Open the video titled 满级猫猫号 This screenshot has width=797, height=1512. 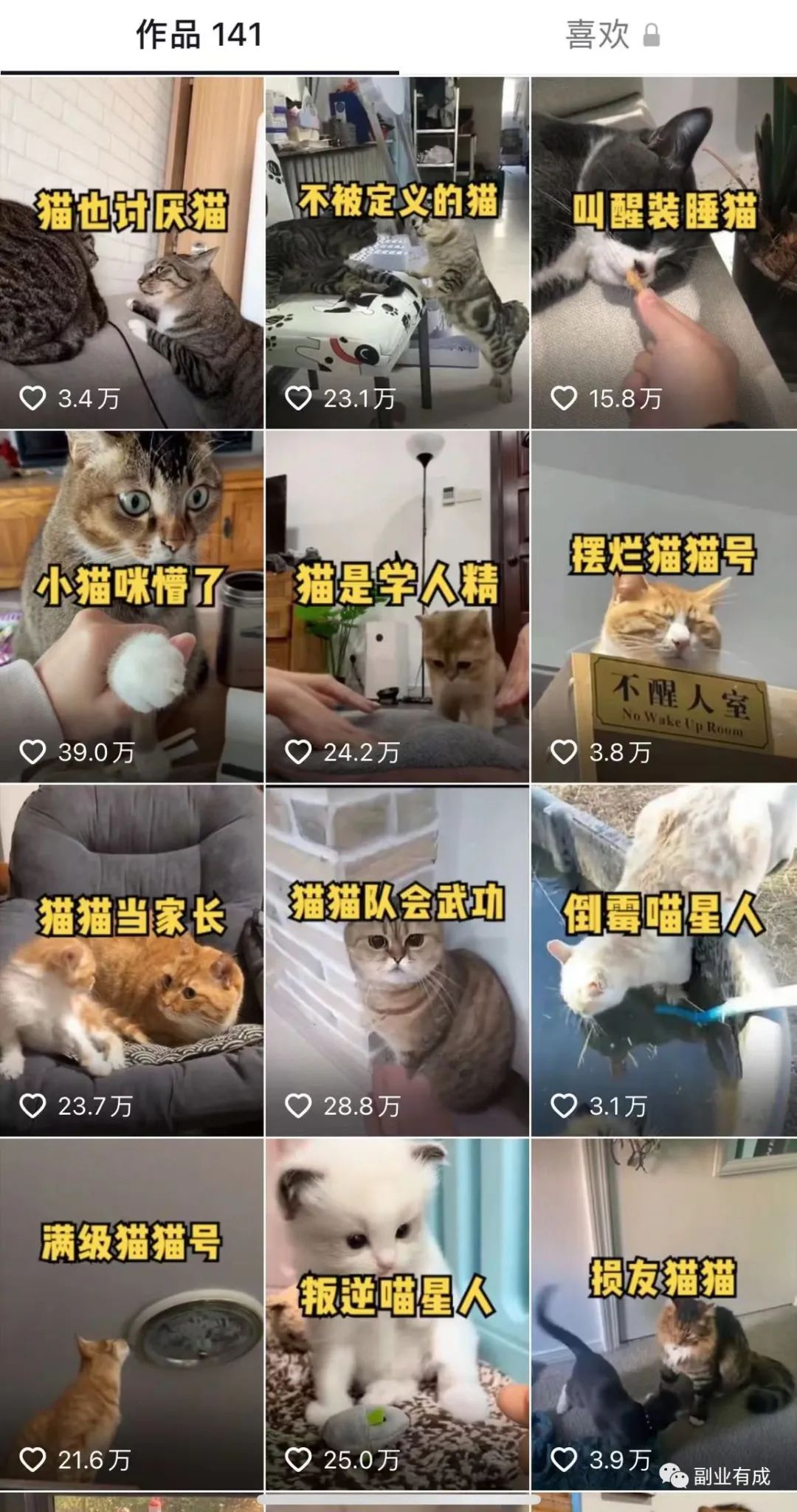[x=131, y=1313]
